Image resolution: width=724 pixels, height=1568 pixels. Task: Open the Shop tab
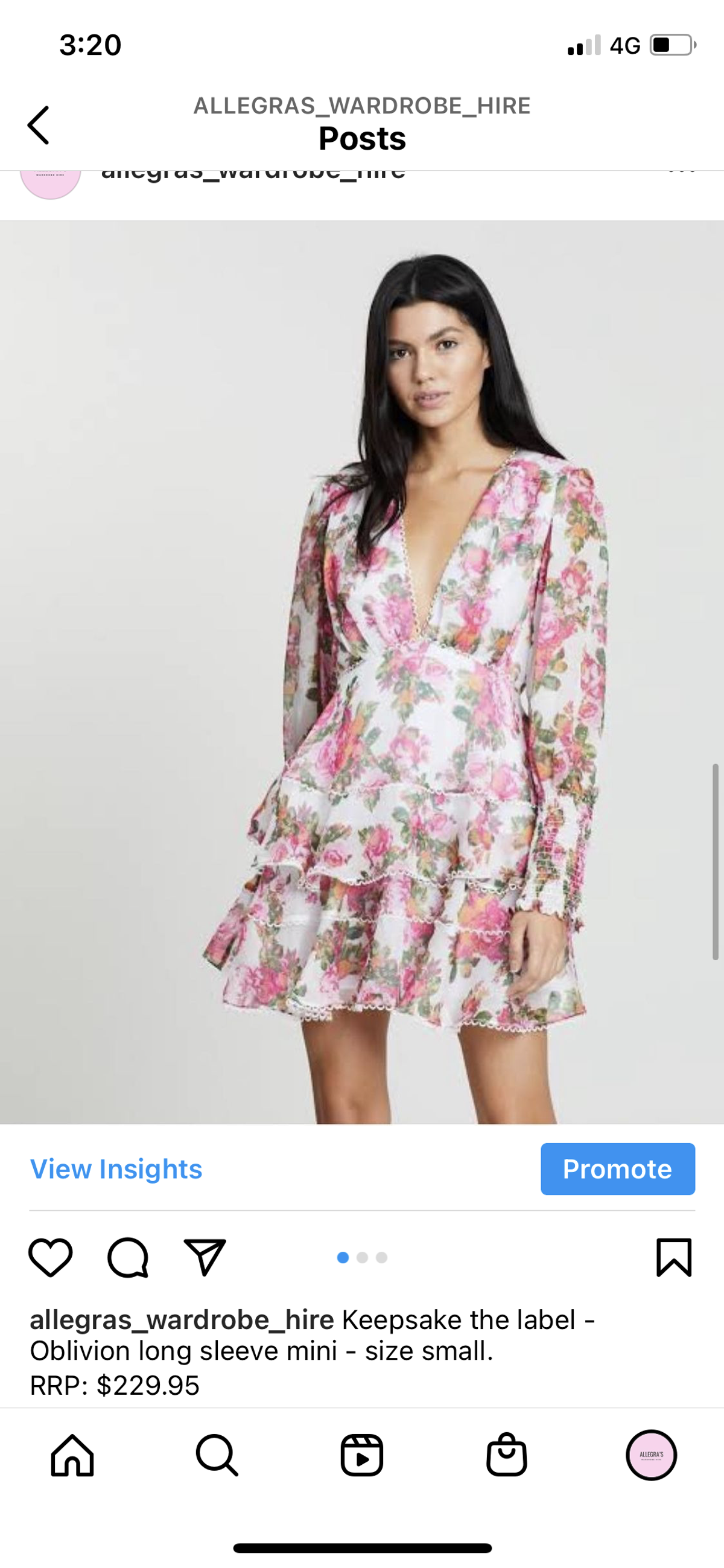coord(506,1455)
